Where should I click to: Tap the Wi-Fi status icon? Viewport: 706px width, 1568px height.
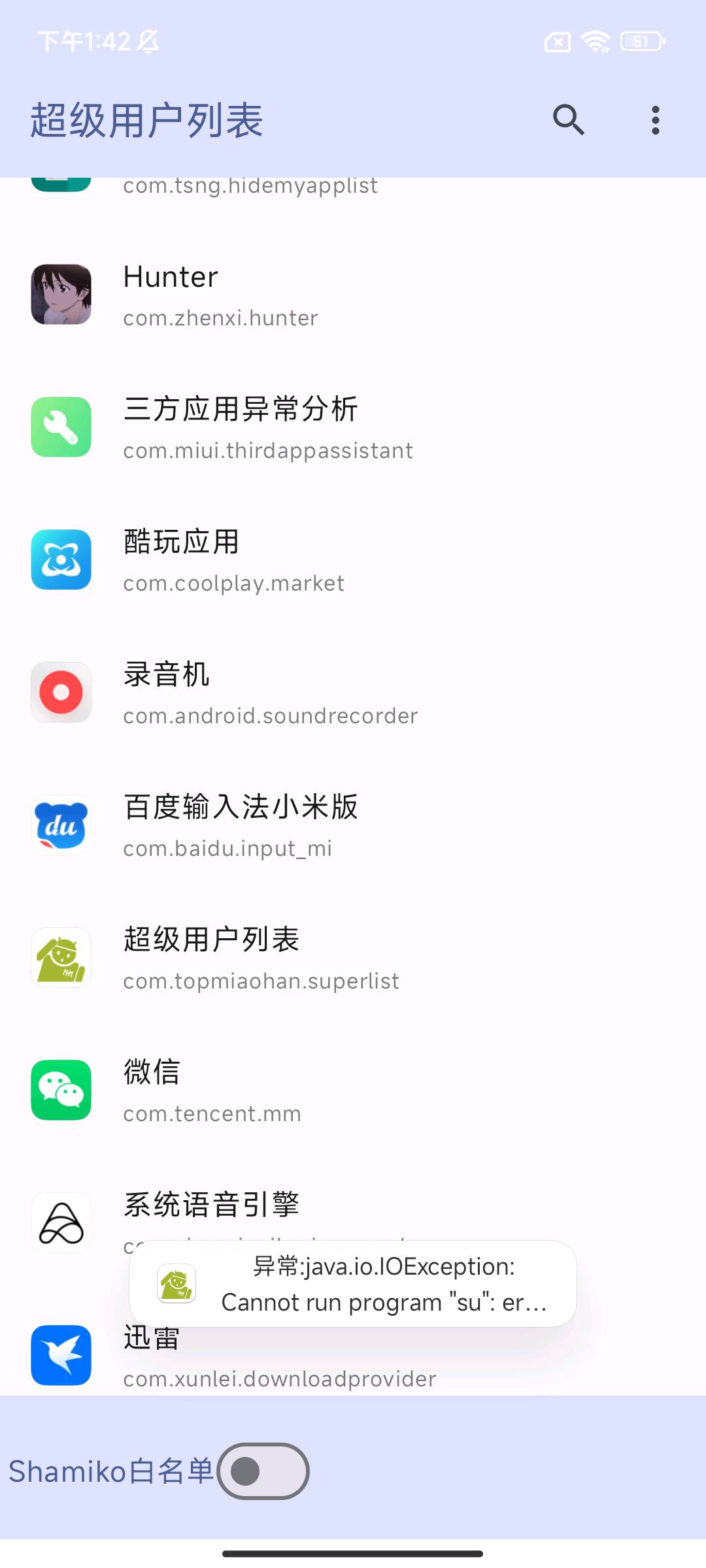tap(595, 41)
